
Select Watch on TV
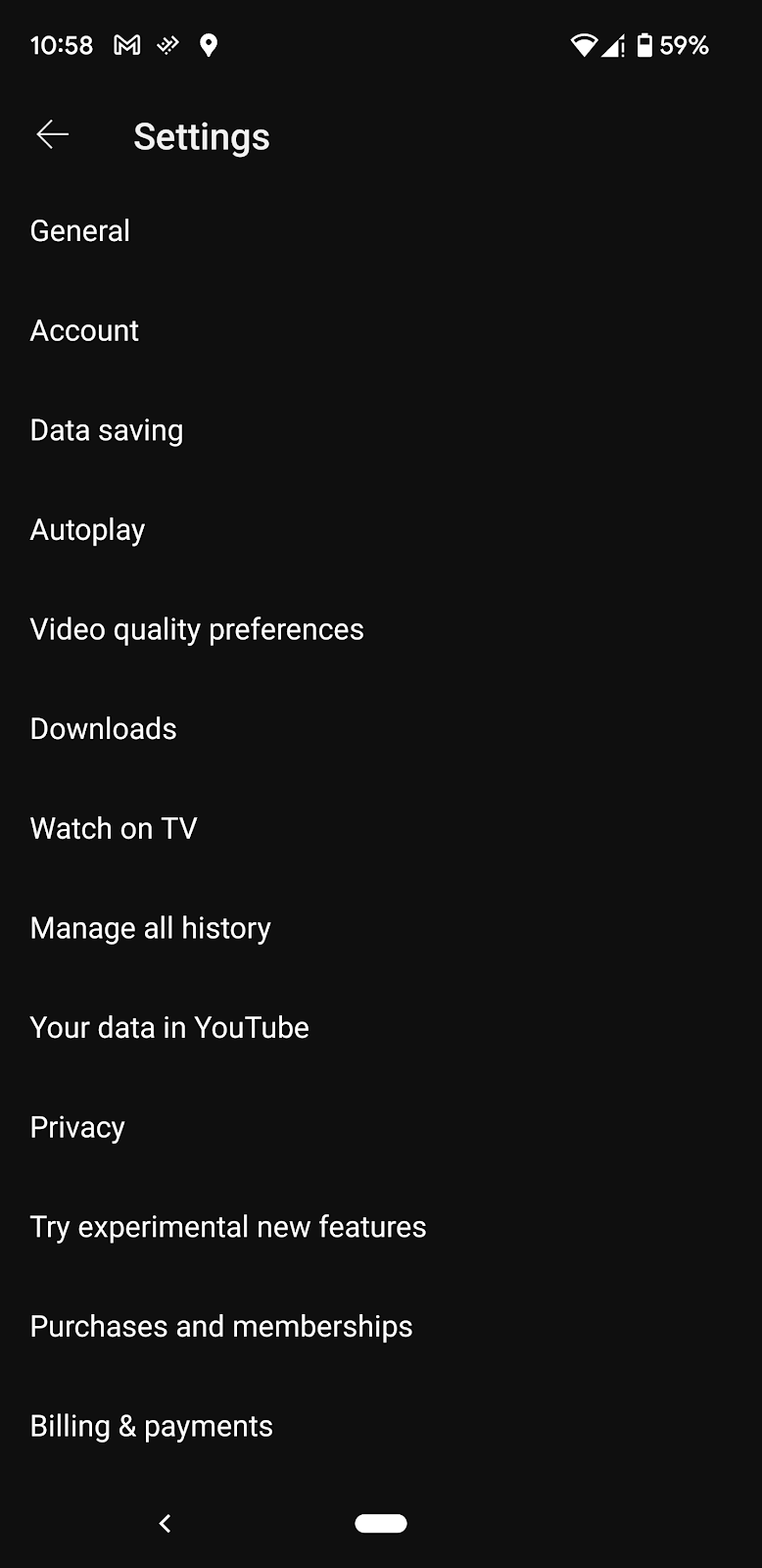[381, 829]
